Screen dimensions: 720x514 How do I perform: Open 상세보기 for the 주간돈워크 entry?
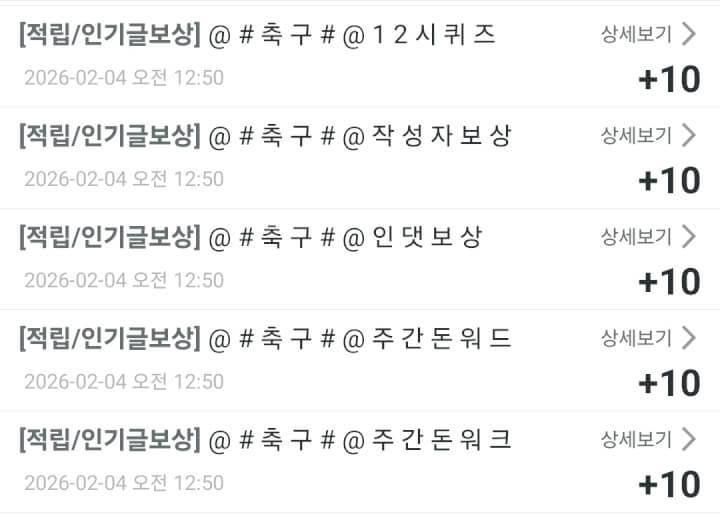tap(647, 439)
